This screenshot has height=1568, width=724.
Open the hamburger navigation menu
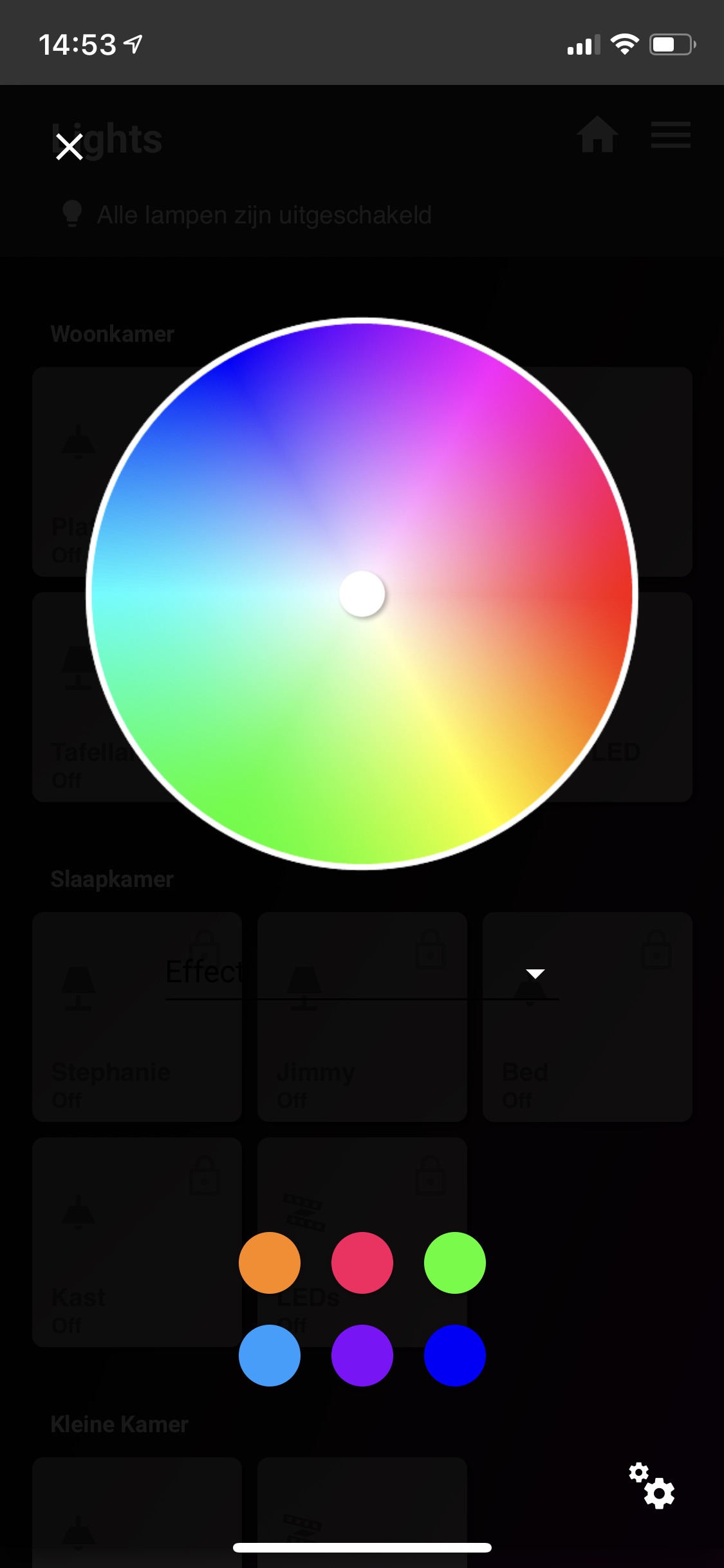pyautogui.click(x=670, y=135)
